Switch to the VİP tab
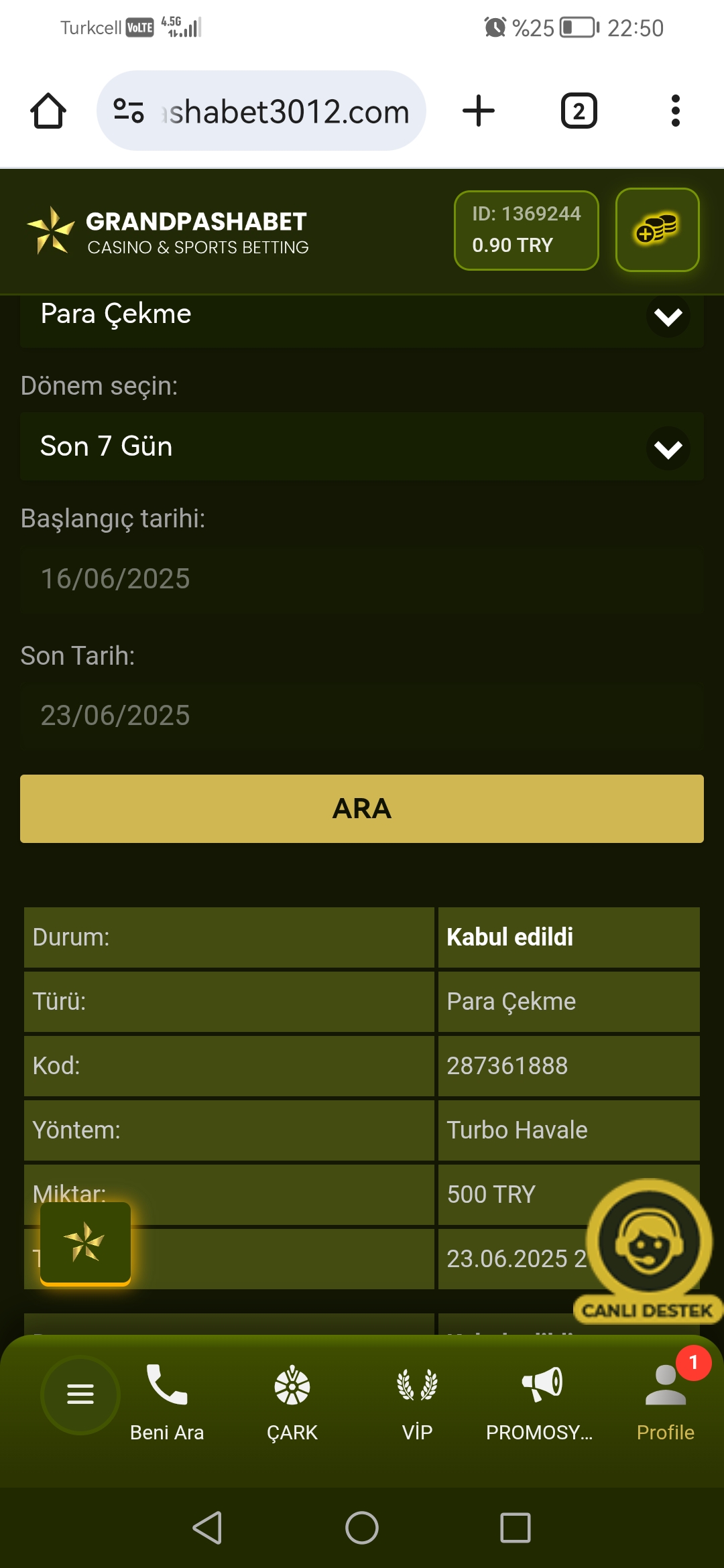Screen dimensions: 724x1568 [x=417, y=1400]
